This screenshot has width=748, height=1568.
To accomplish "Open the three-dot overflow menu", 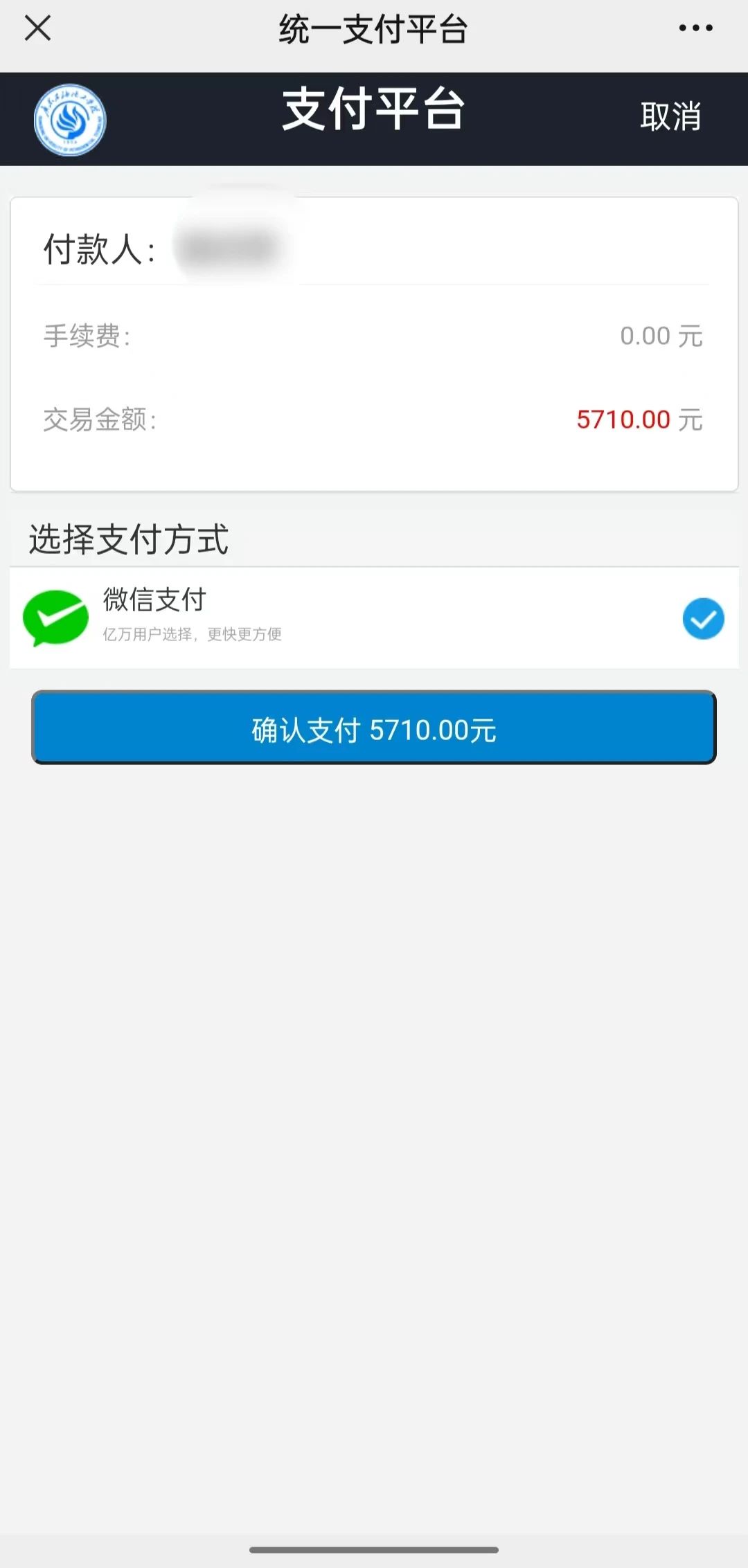I will [695, 28].
